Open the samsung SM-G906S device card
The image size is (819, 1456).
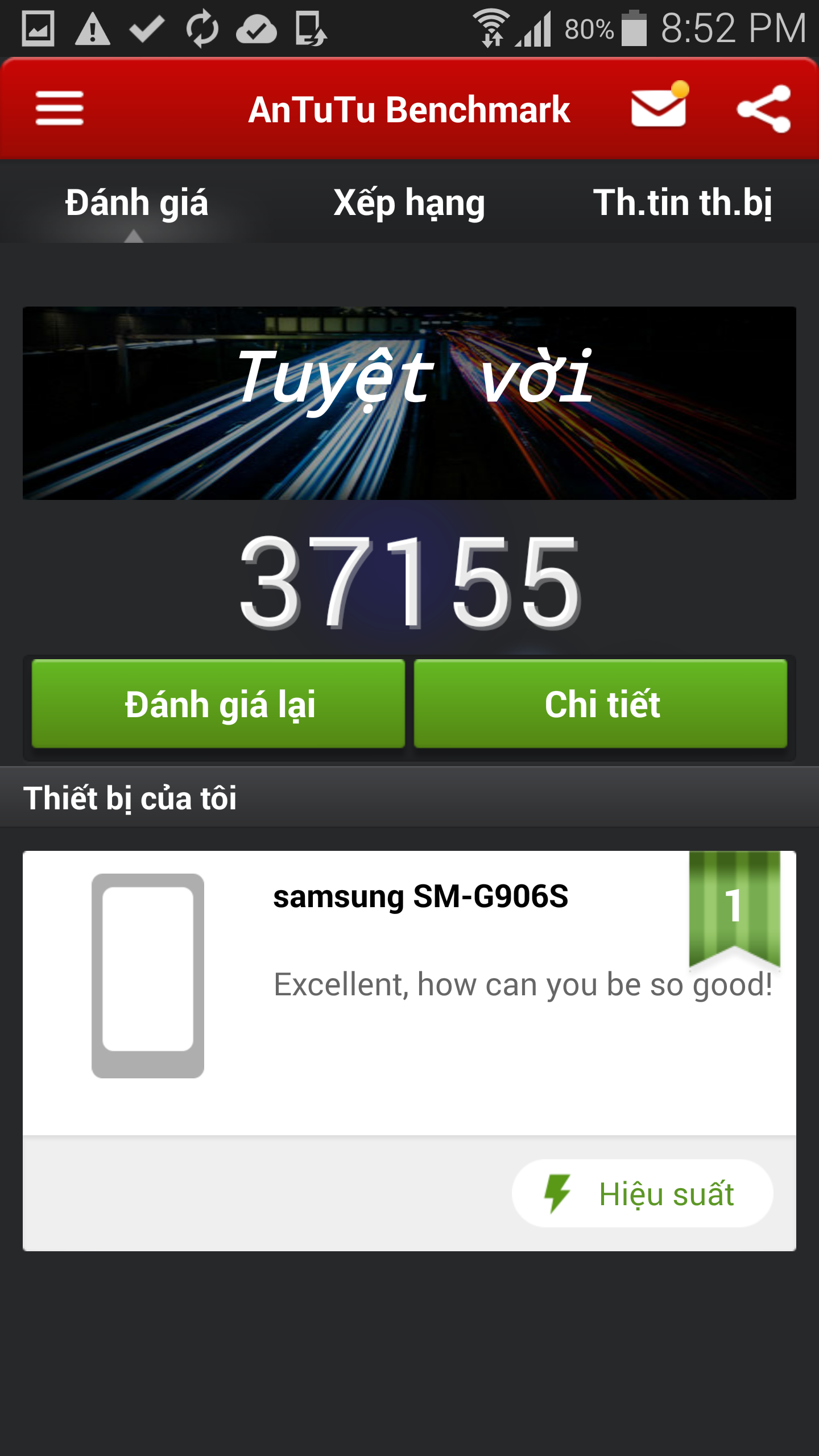[409, 992]
